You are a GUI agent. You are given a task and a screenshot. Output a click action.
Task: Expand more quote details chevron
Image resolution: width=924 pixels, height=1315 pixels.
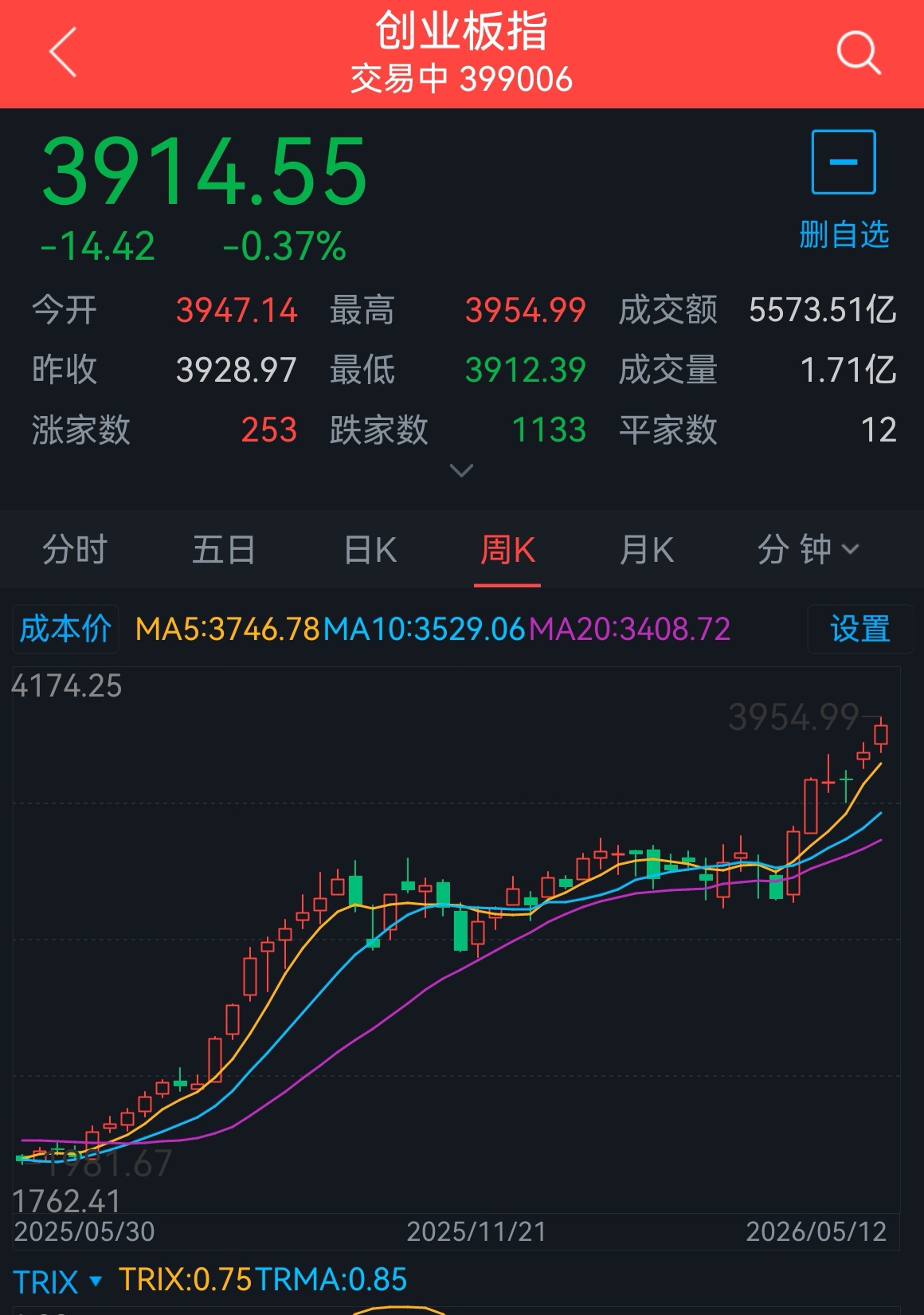coord(462,470)
